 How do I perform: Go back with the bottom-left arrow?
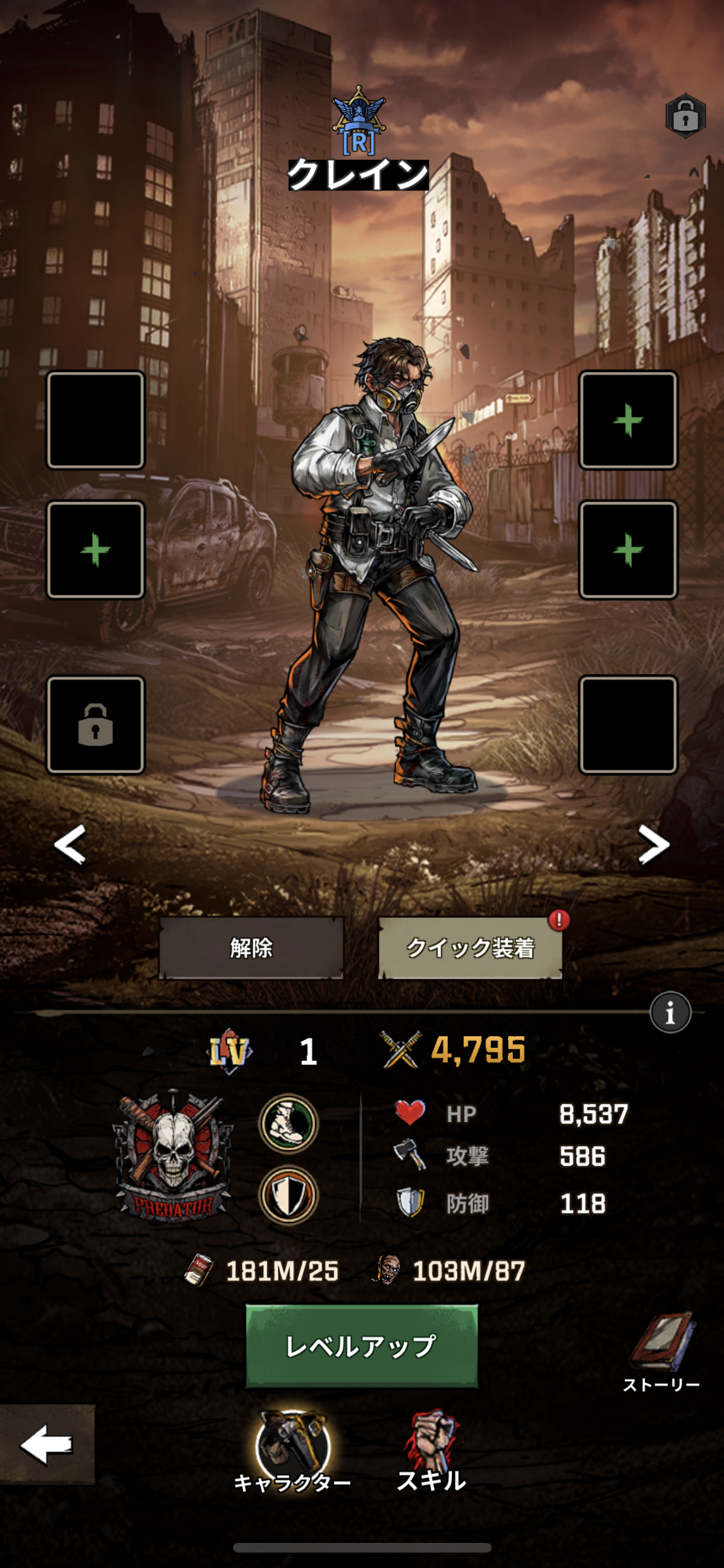point(47,1444)
